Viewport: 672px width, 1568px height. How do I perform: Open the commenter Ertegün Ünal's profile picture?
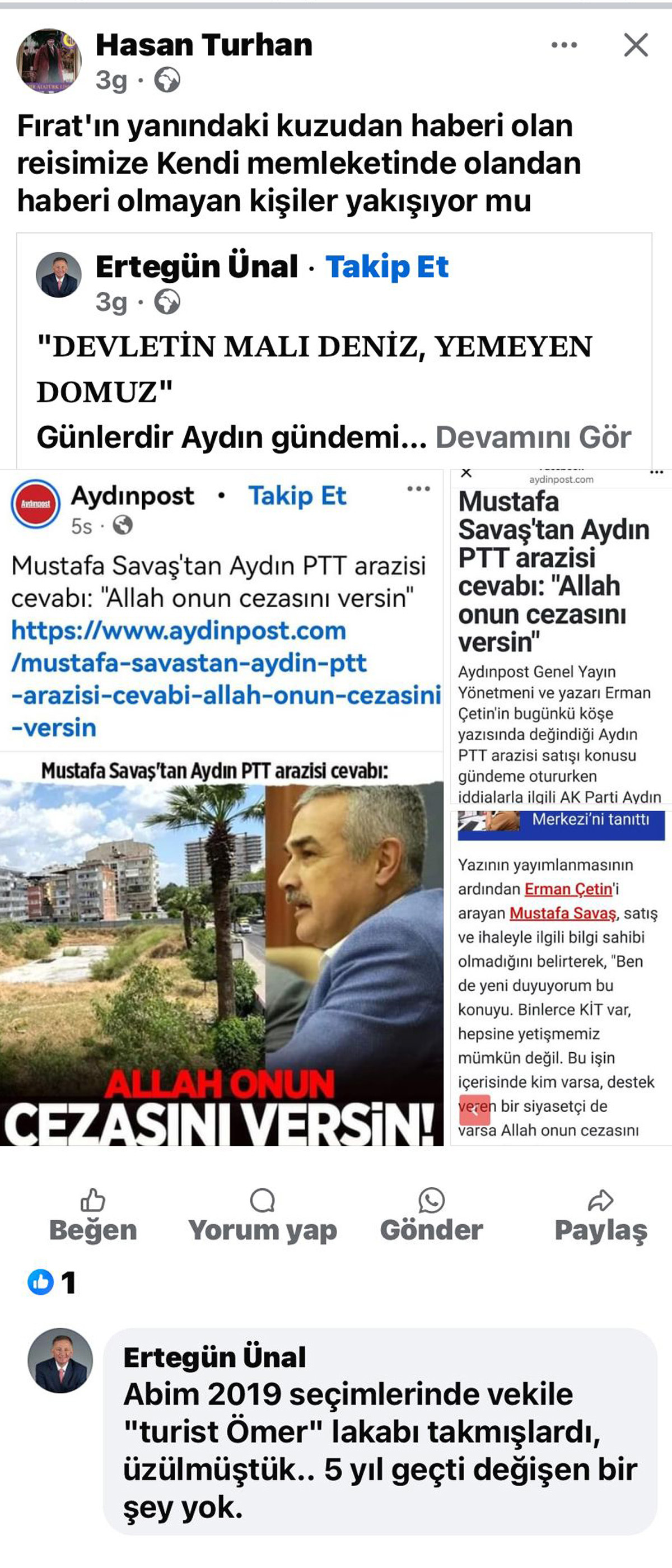[60, 1360]
